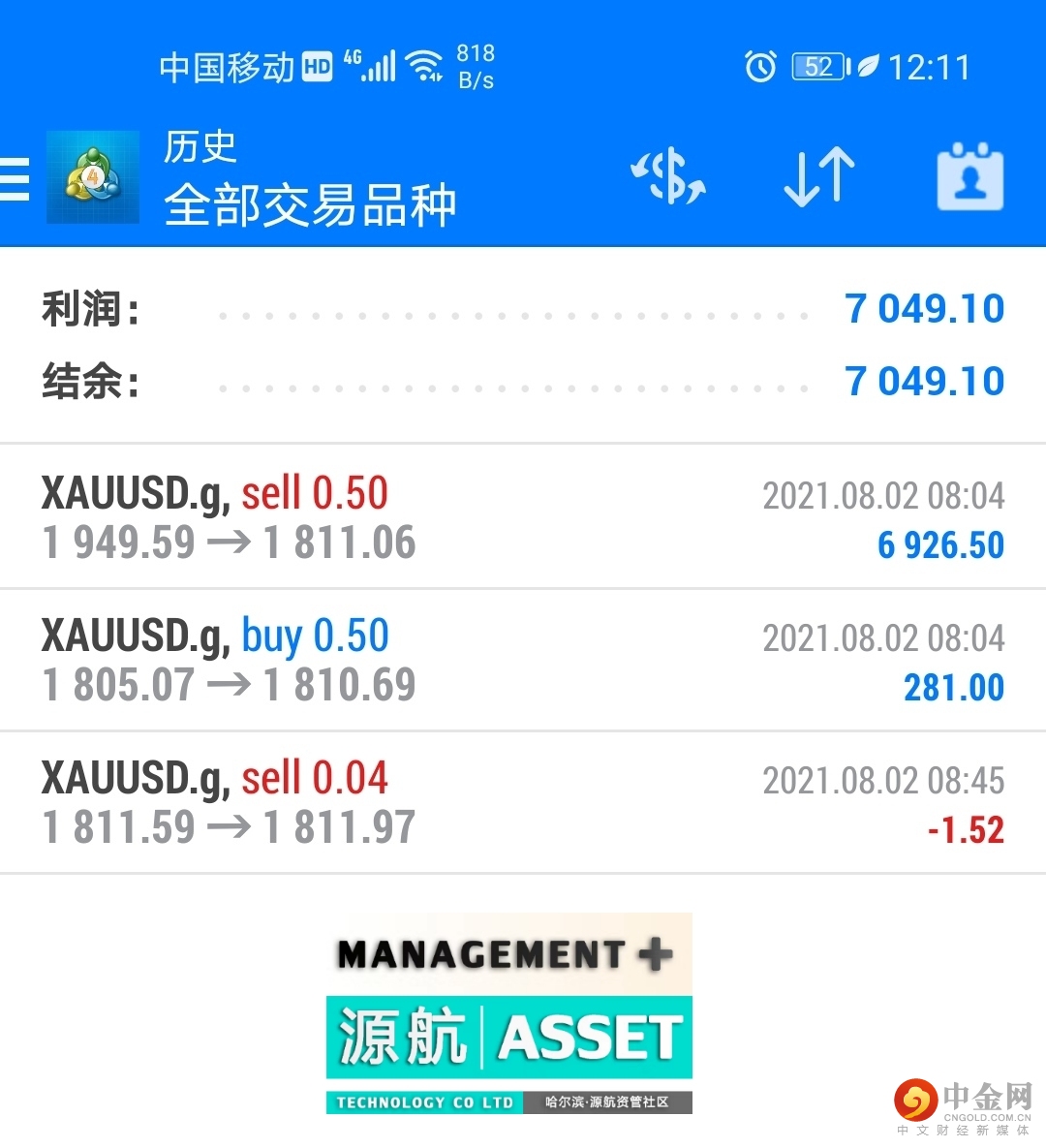
Task: View the XAUUSD.g buy 0.50 trade
Action: click(x=523, y=660)
